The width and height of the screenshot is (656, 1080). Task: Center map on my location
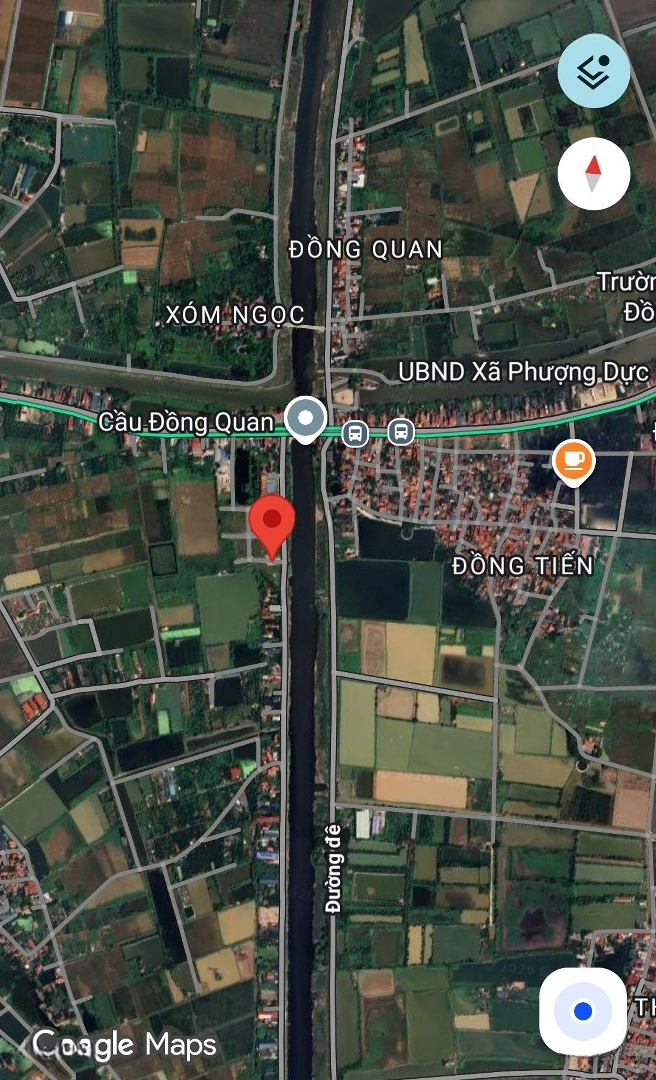coord(583,1011)
